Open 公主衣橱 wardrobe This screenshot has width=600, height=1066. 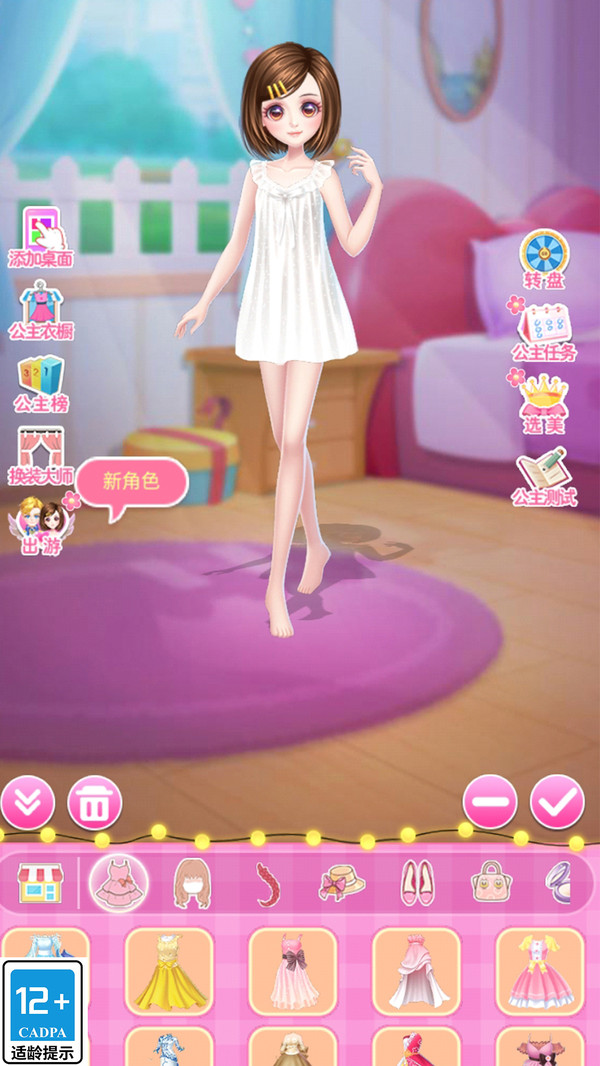40,309
